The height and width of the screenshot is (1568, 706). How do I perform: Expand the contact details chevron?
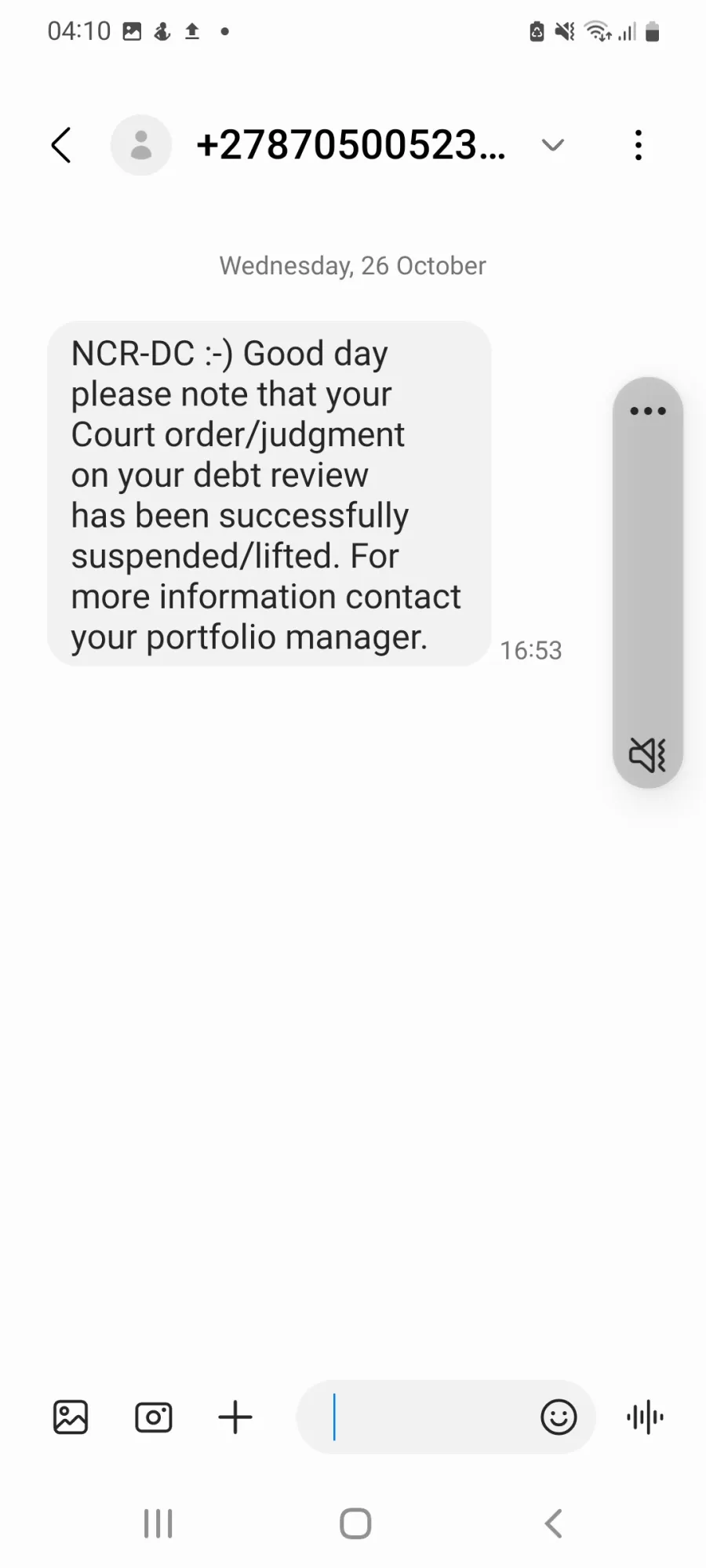553,145
